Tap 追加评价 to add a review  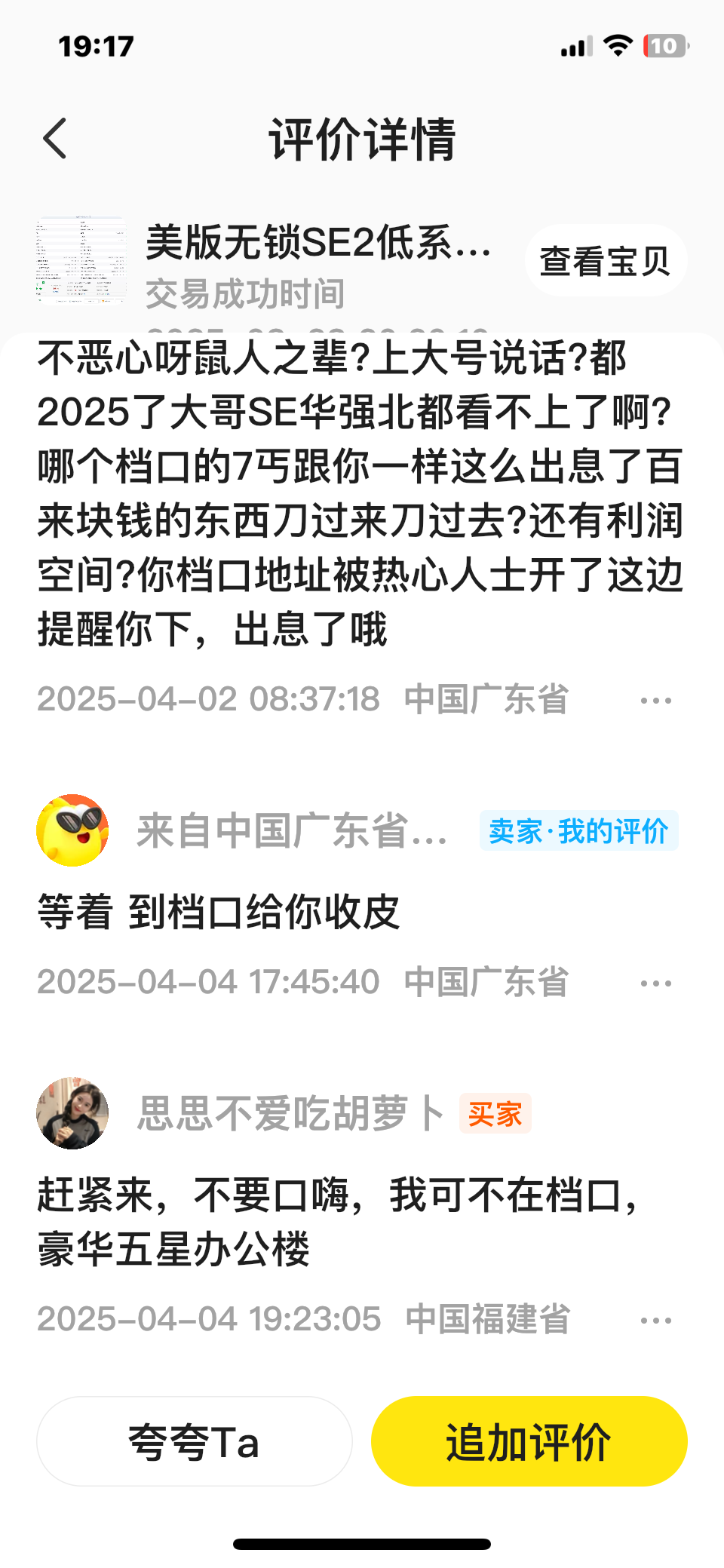pyautogui.click(x=529, y=1441)
